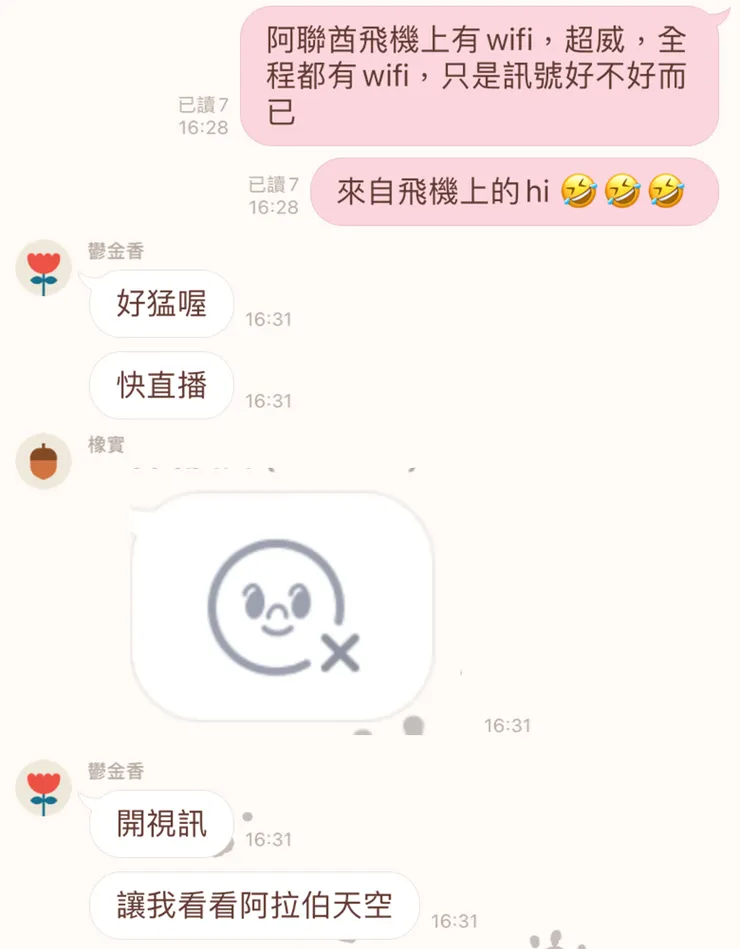Tap the first laughing emoji after hi

580,191
